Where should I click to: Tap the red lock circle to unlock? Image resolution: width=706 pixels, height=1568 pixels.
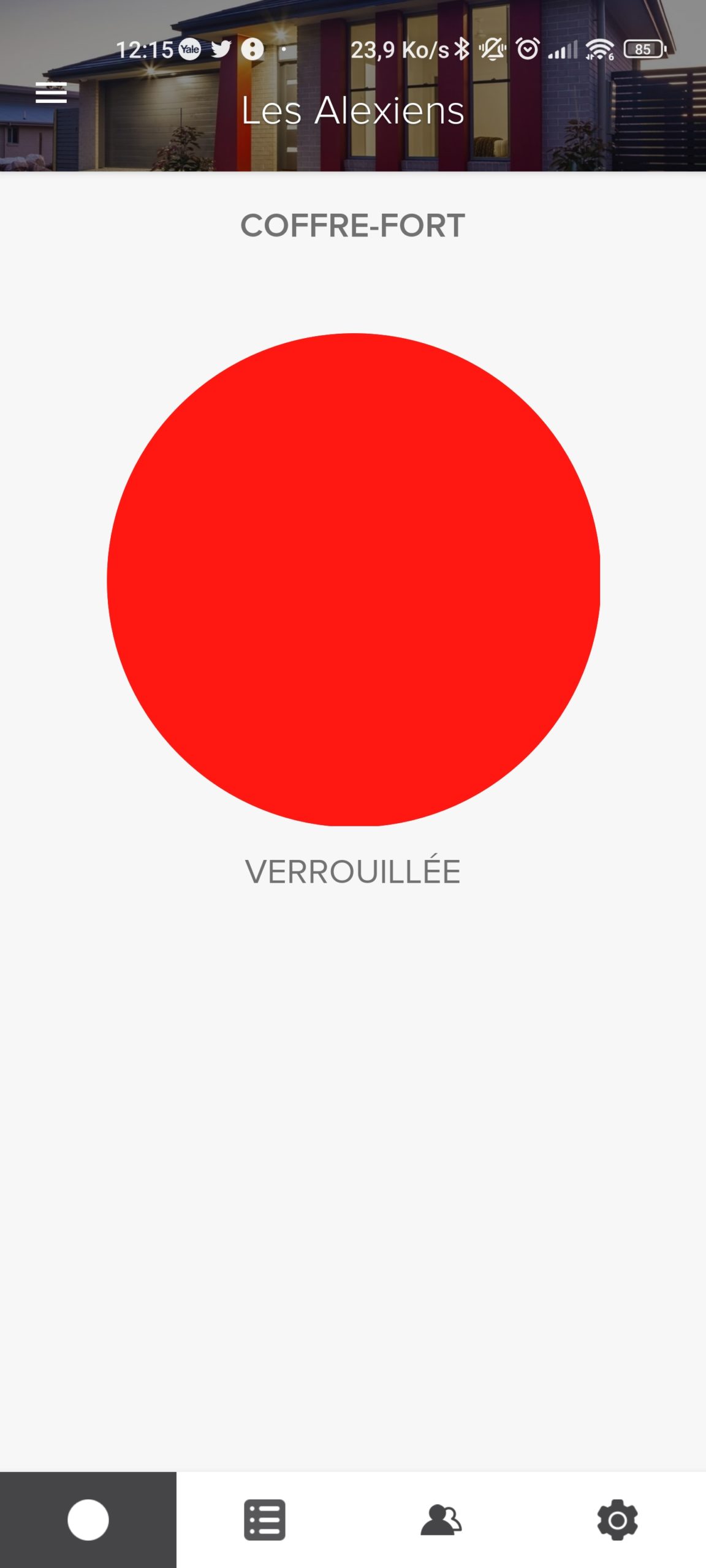click(x=353, y=579)
